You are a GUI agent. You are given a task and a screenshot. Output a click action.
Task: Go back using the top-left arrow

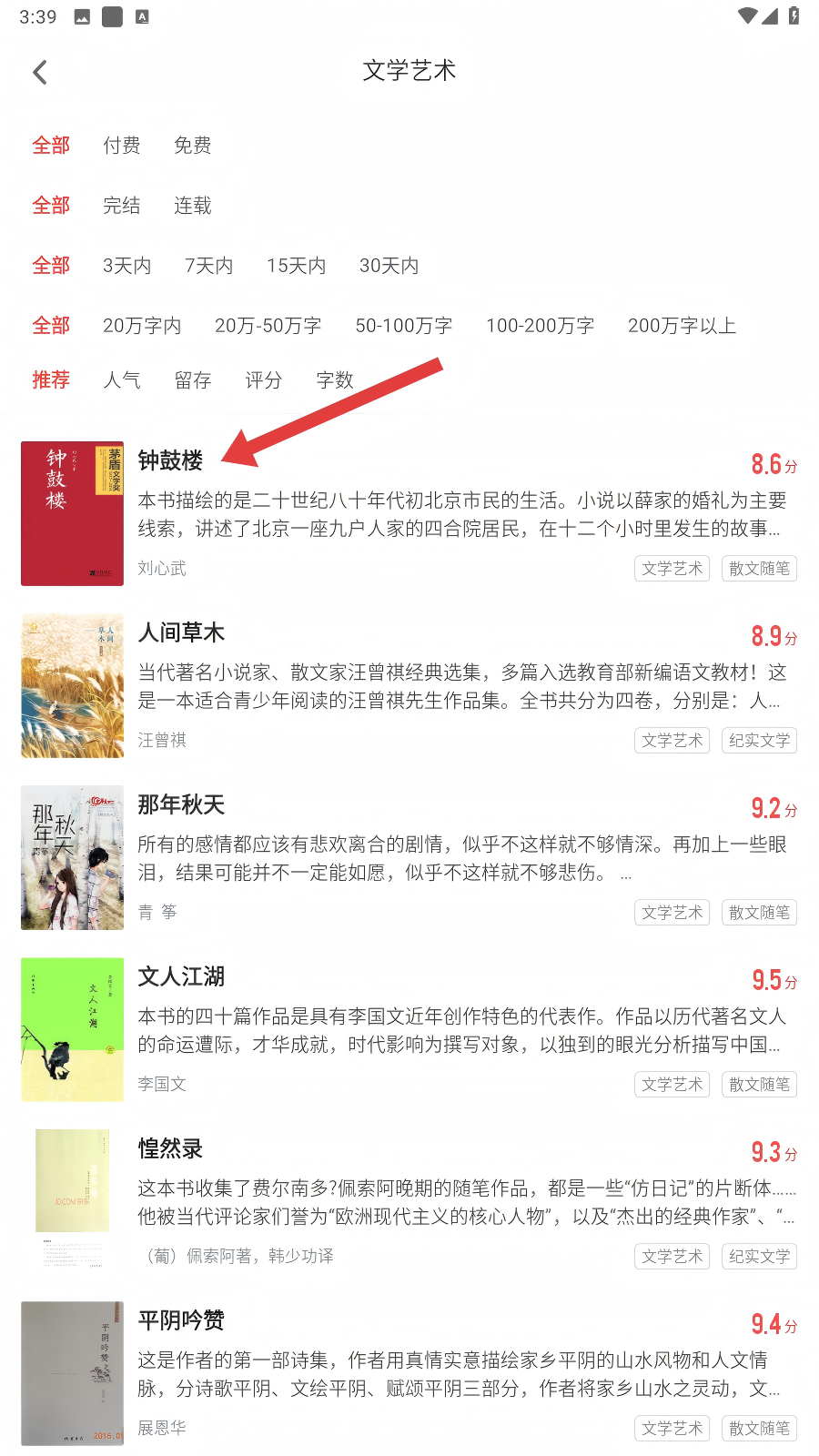coord(40,72)
